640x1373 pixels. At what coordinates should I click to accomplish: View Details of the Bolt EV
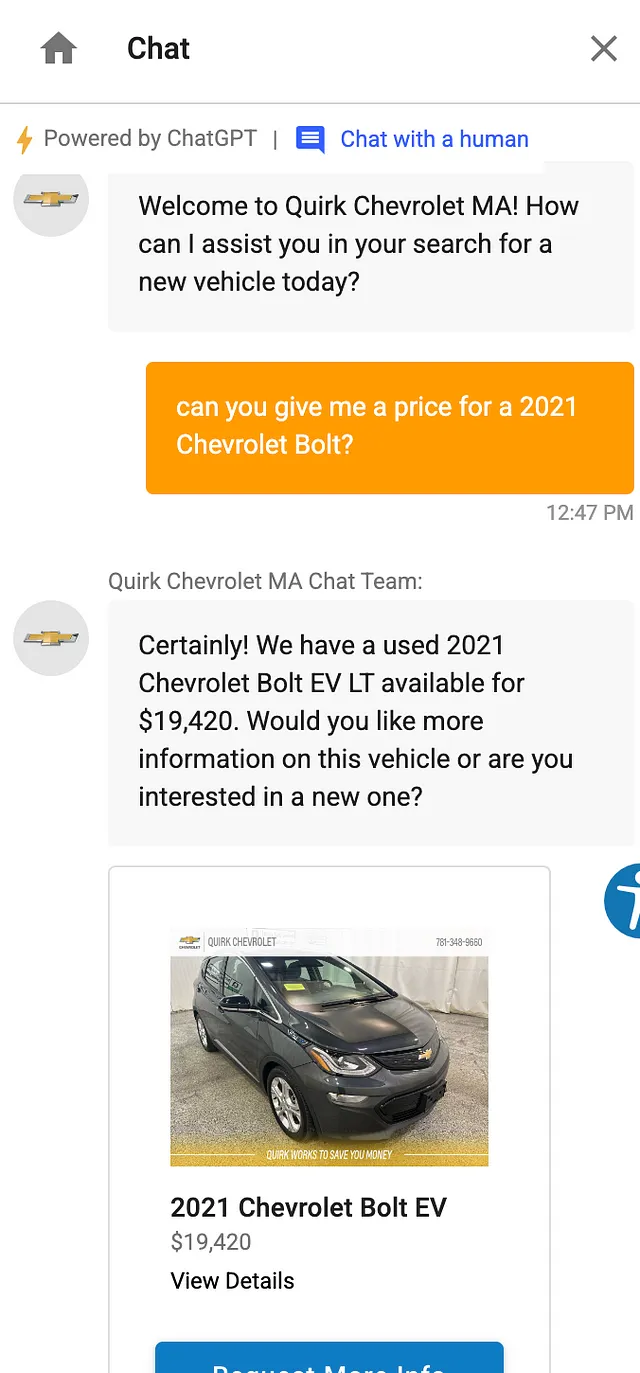tap(232, 1281)
